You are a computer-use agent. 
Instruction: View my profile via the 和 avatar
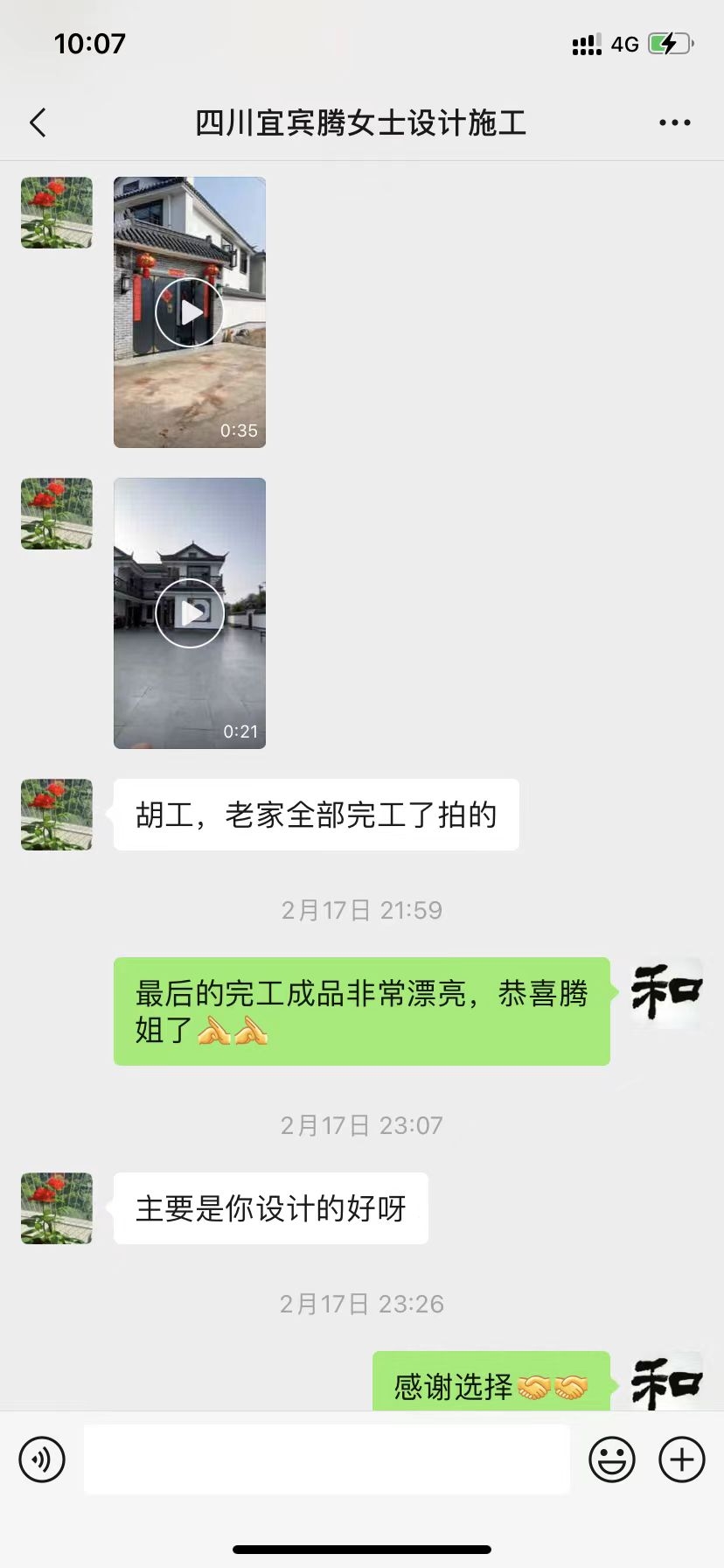666,993
